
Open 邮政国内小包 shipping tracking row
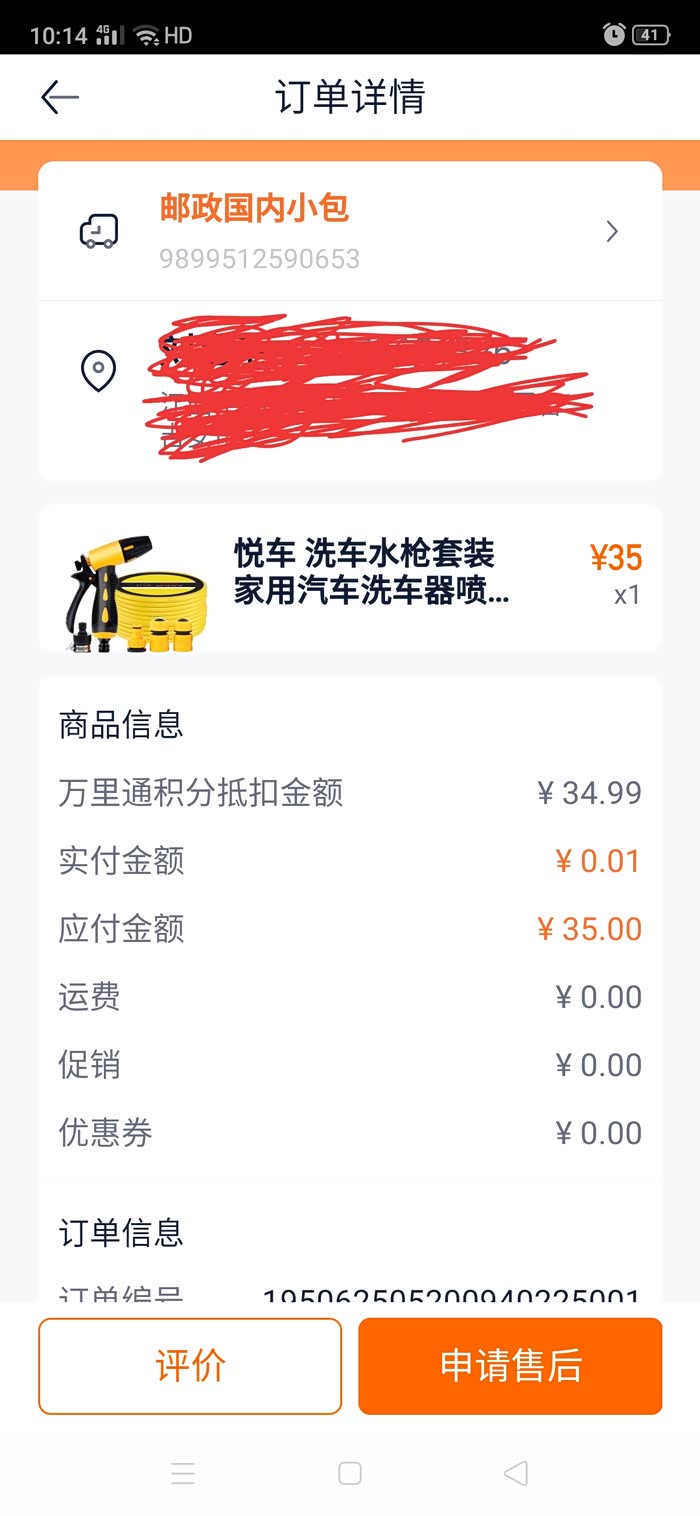coord(350,232)
